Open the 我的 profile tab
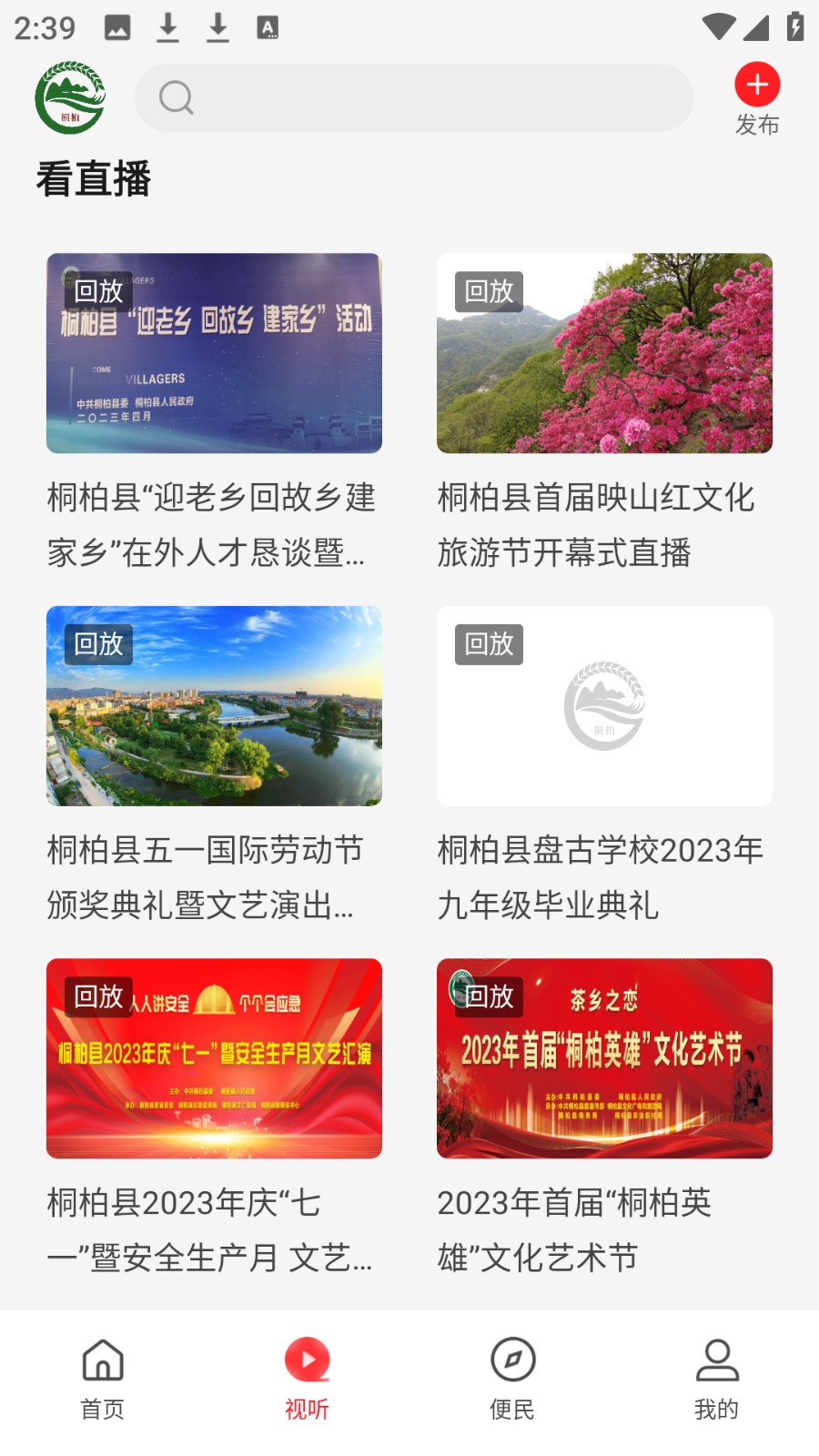The height and width of the screenshot is (1456, 819). tap(717, 1379)
